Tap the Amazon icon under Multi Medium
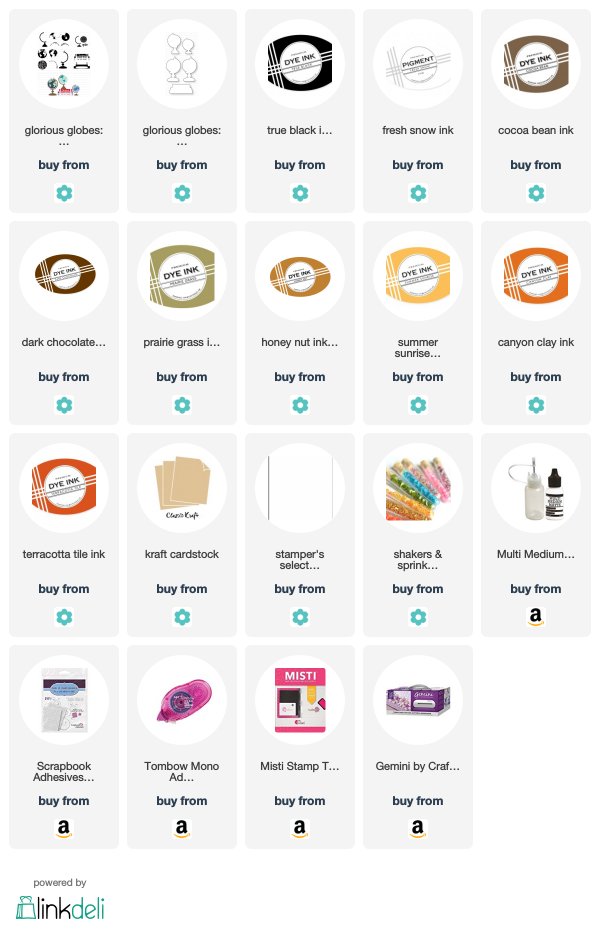 pyautogui.click(x=536, y=617)
